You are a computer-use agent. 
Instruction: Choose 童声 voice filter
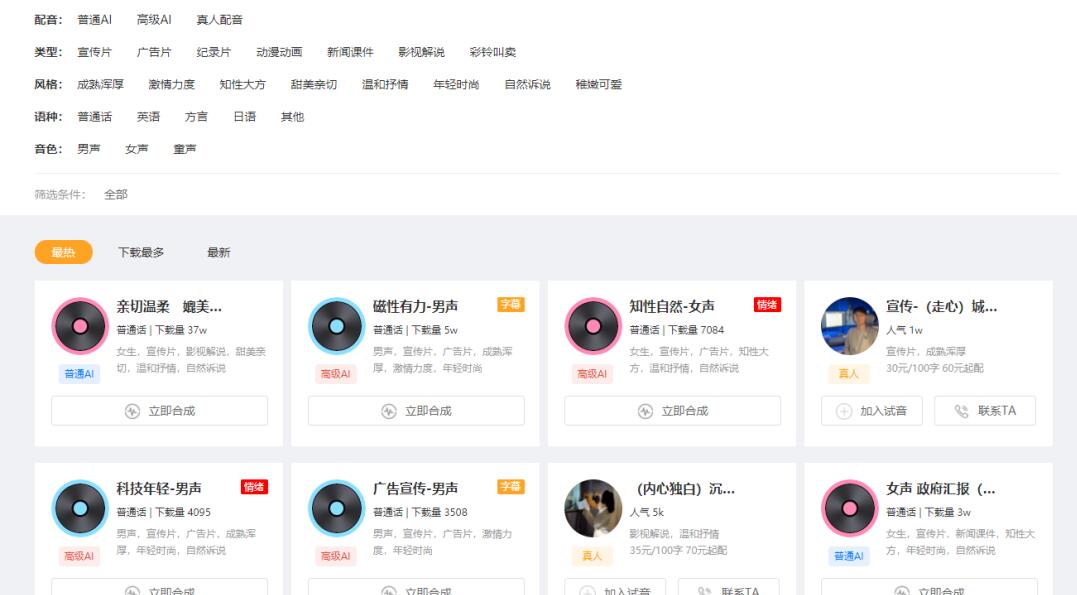(184, 149)
